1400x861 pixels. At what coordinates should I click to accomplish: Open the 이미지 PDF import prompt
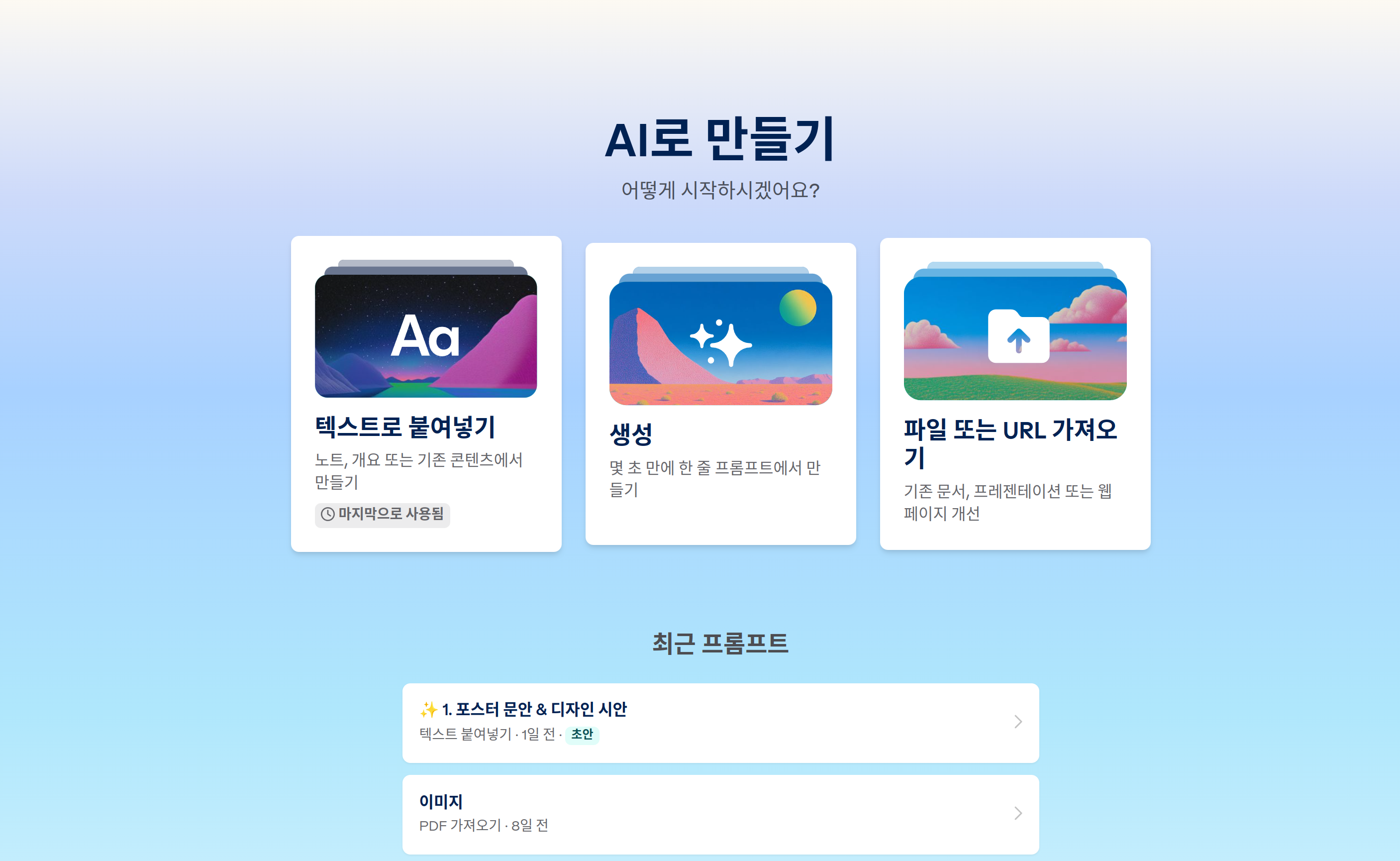(720, 813)
